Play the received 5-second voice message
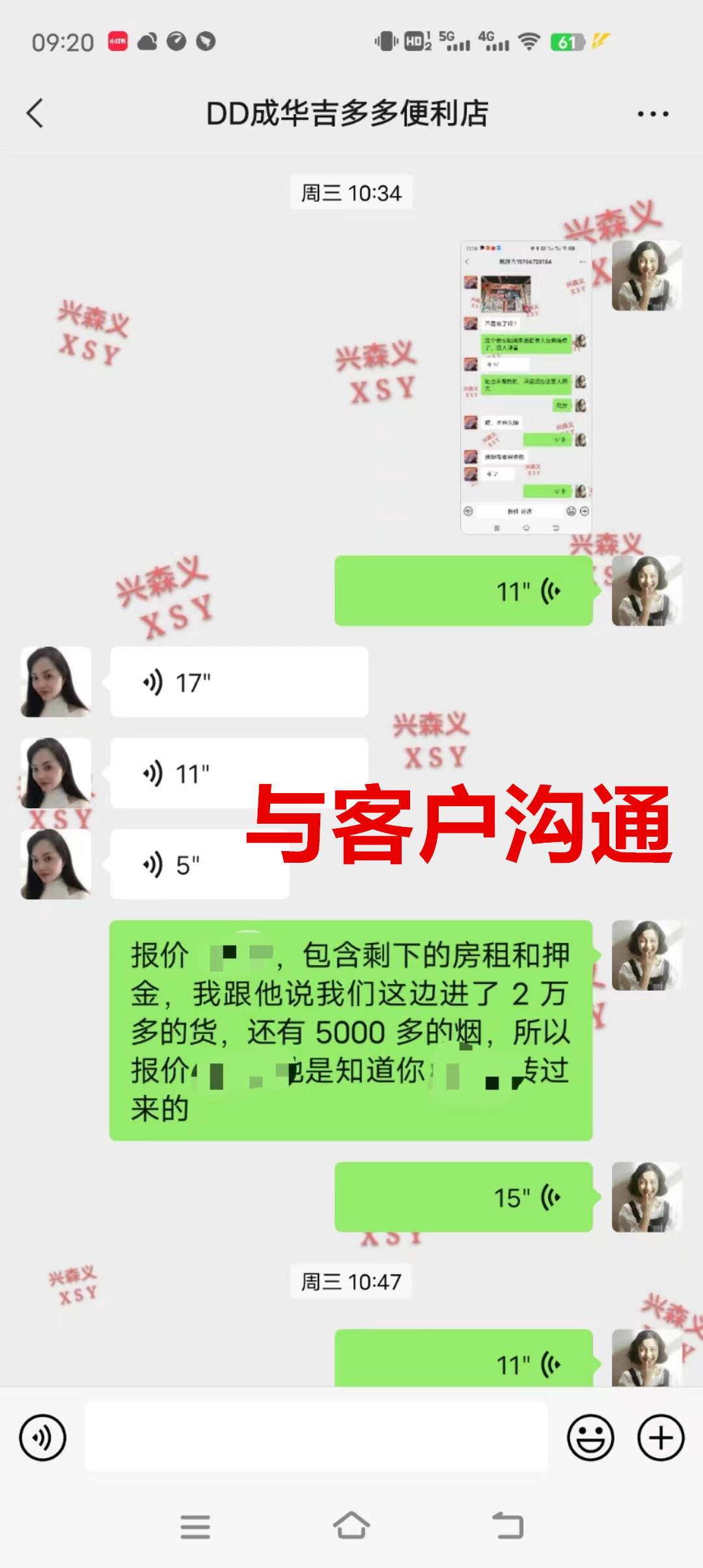Screen dimensions: 703x1568 (199, 865)
